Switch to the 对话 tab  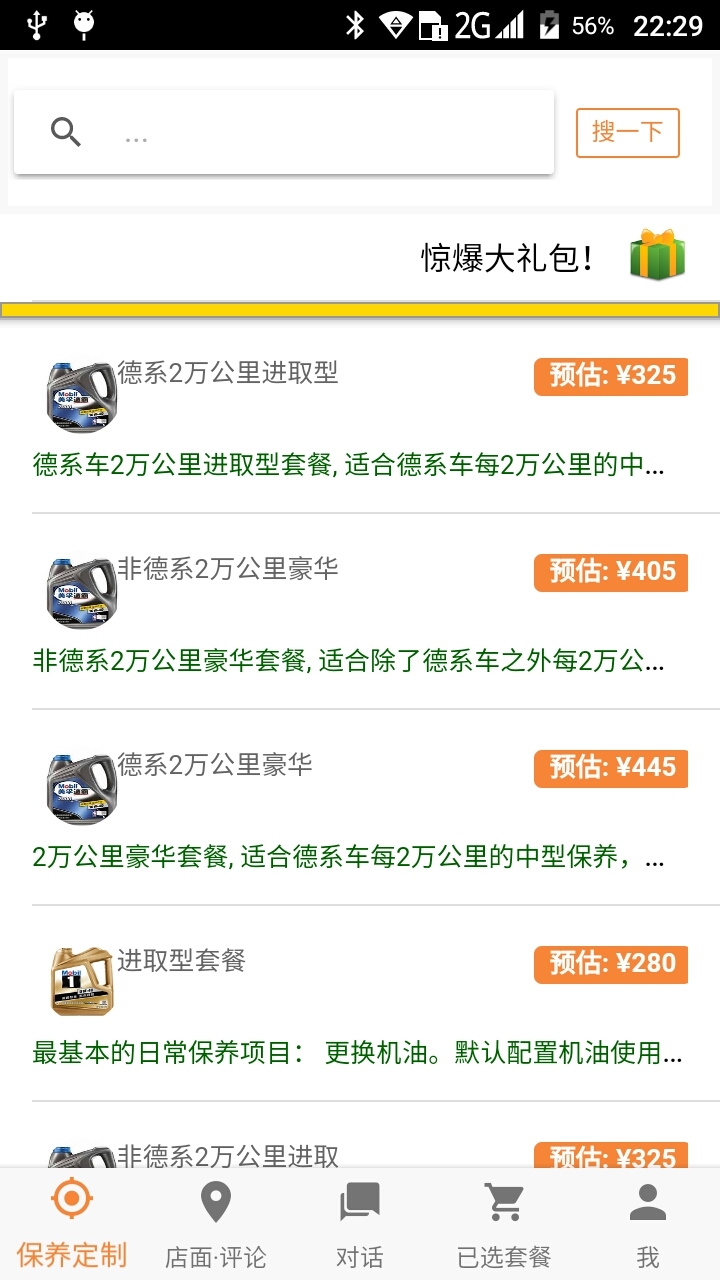click(360, 1224)
